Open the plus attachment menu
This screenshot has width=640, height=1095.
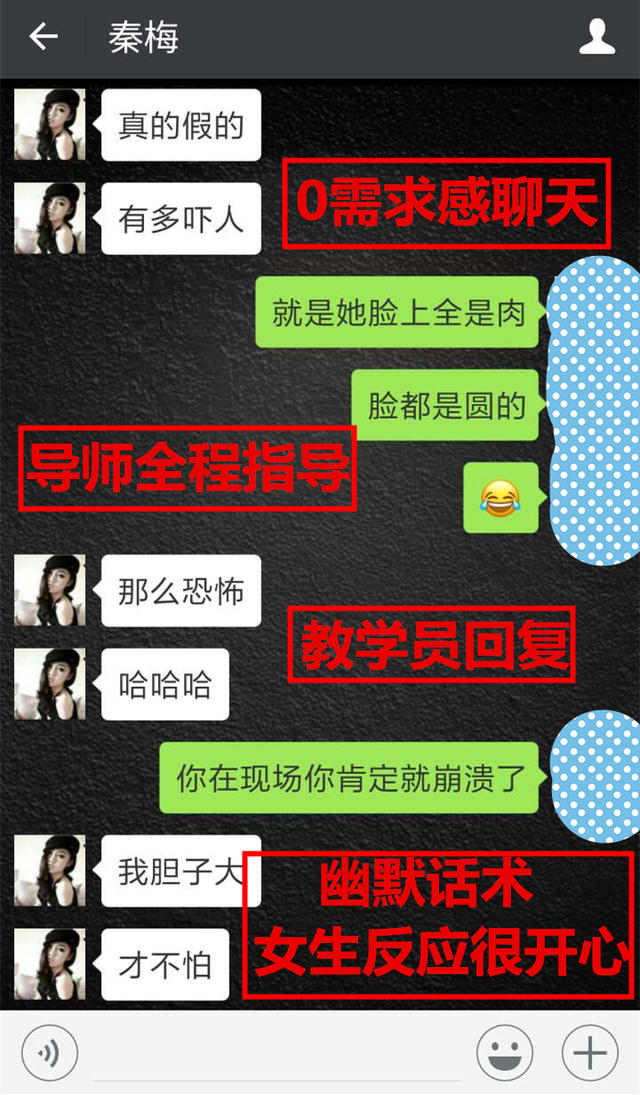[x=590, y=1052]
